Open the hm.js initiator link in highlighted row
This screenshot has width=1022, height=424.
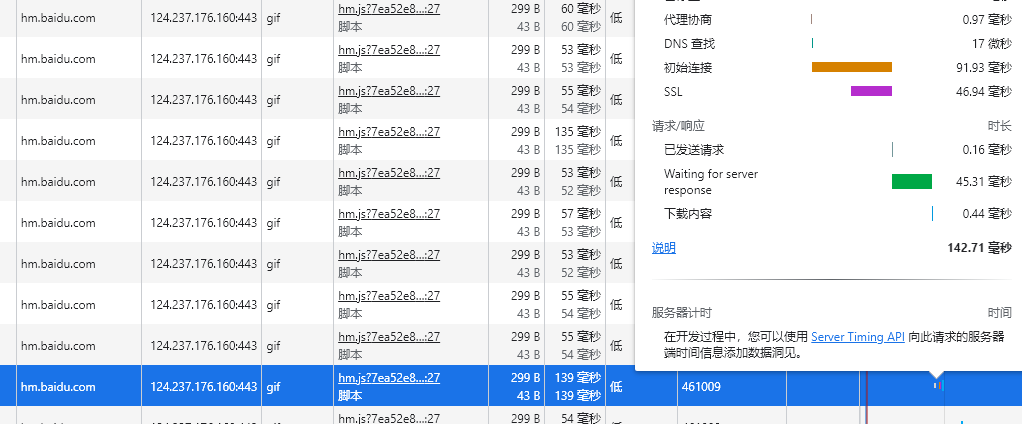389,378
